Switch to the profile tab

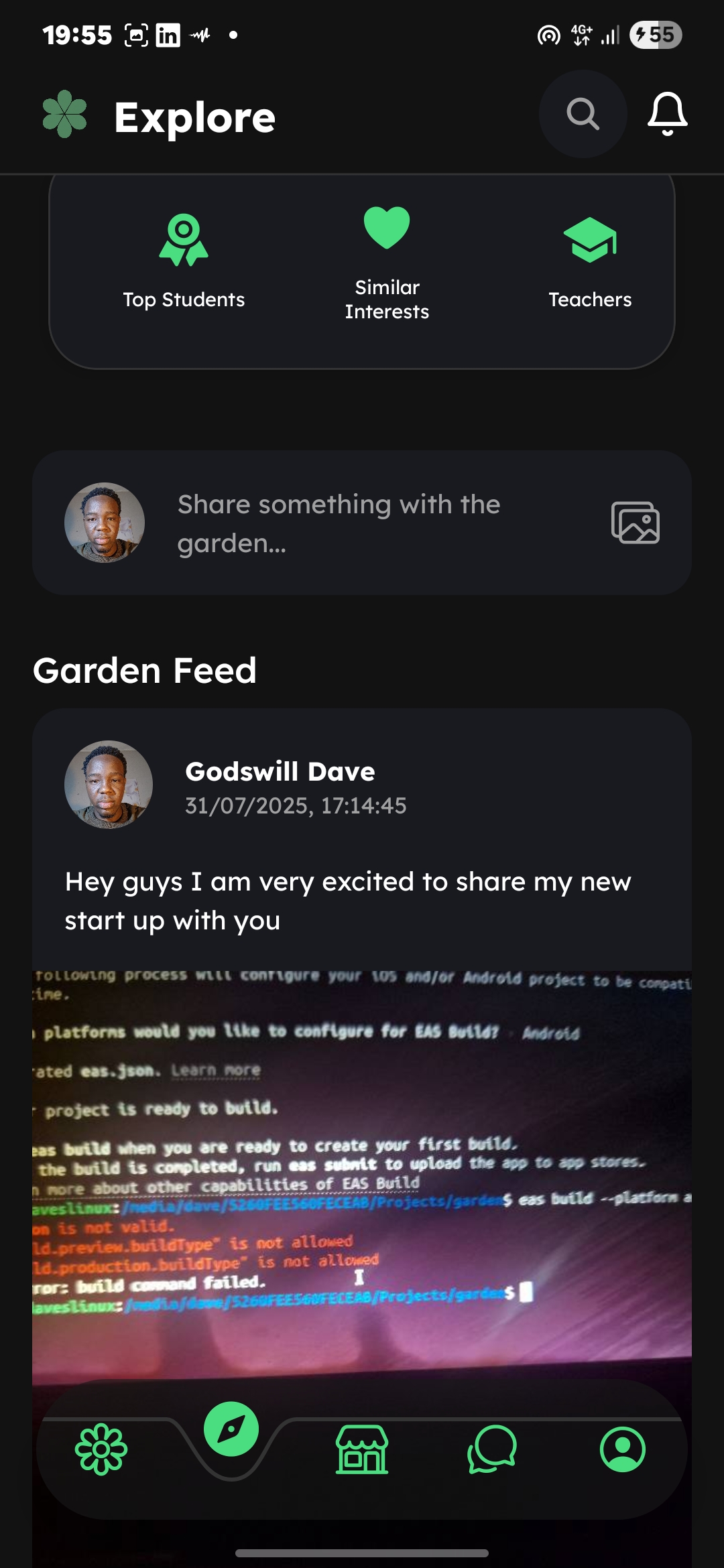pyautogui.click(x=623, y=1449)
